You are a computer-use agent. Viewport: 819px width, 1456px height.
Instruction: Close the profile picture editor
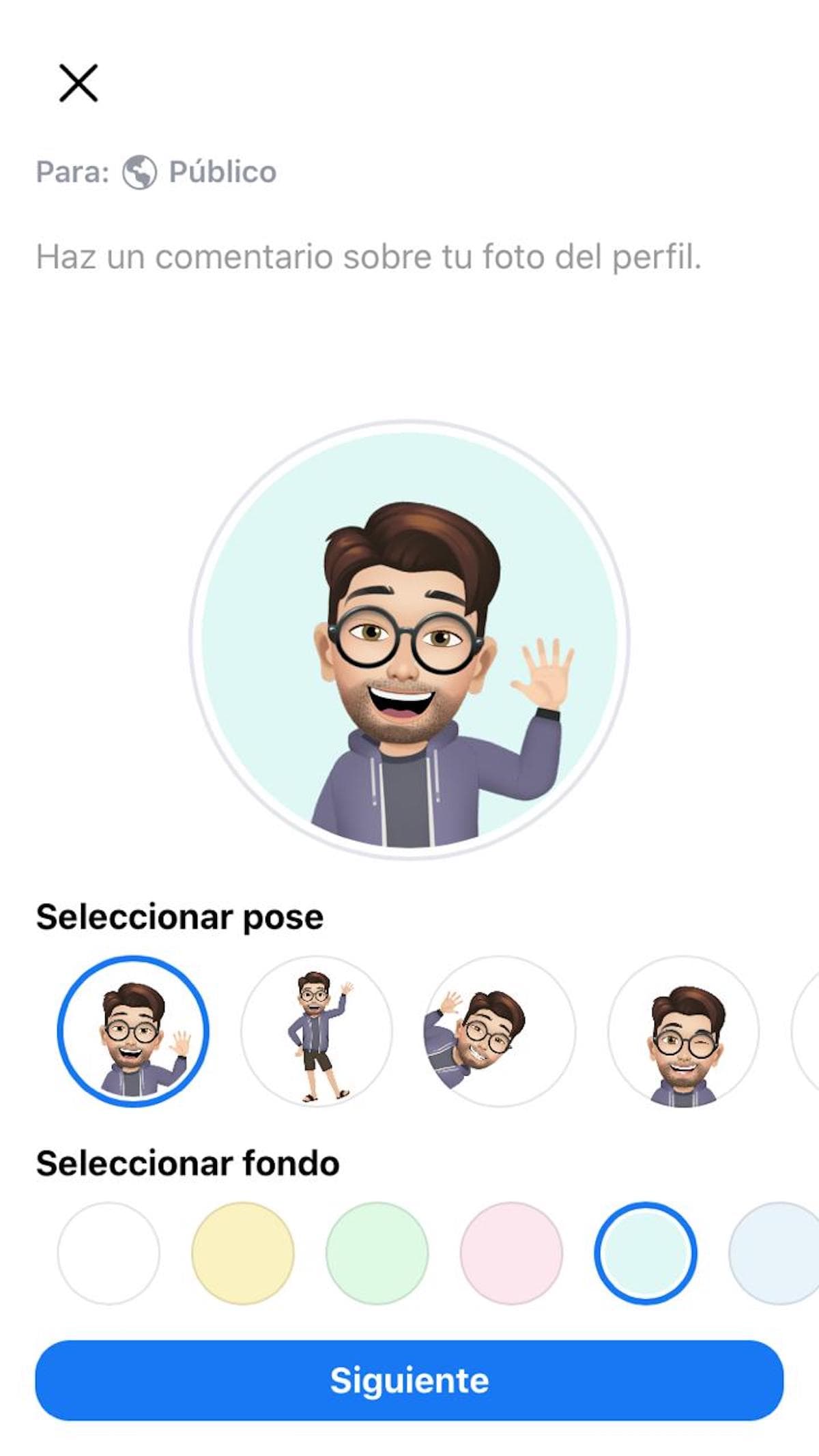click(78, 83)
